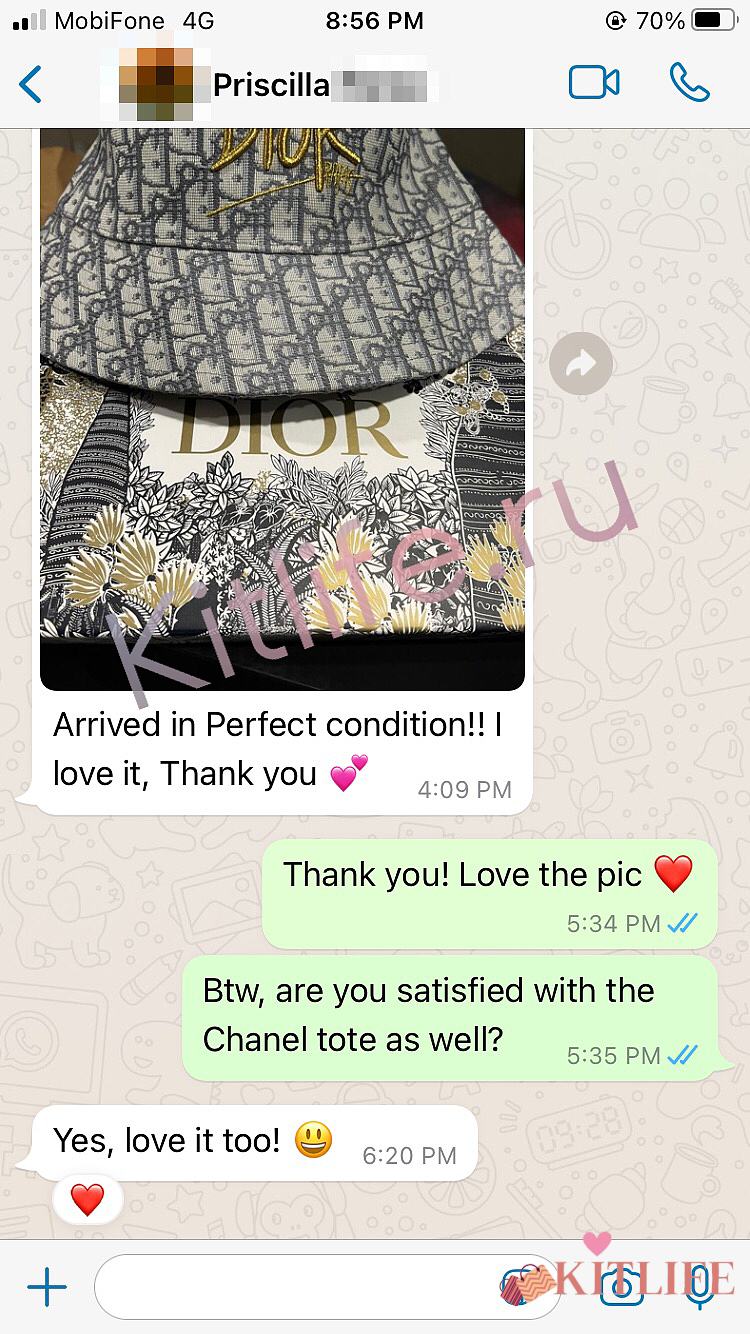Screen dimensions: 750x1334
Task: Record a voice message with the microphone
Action: (700, 1287)
